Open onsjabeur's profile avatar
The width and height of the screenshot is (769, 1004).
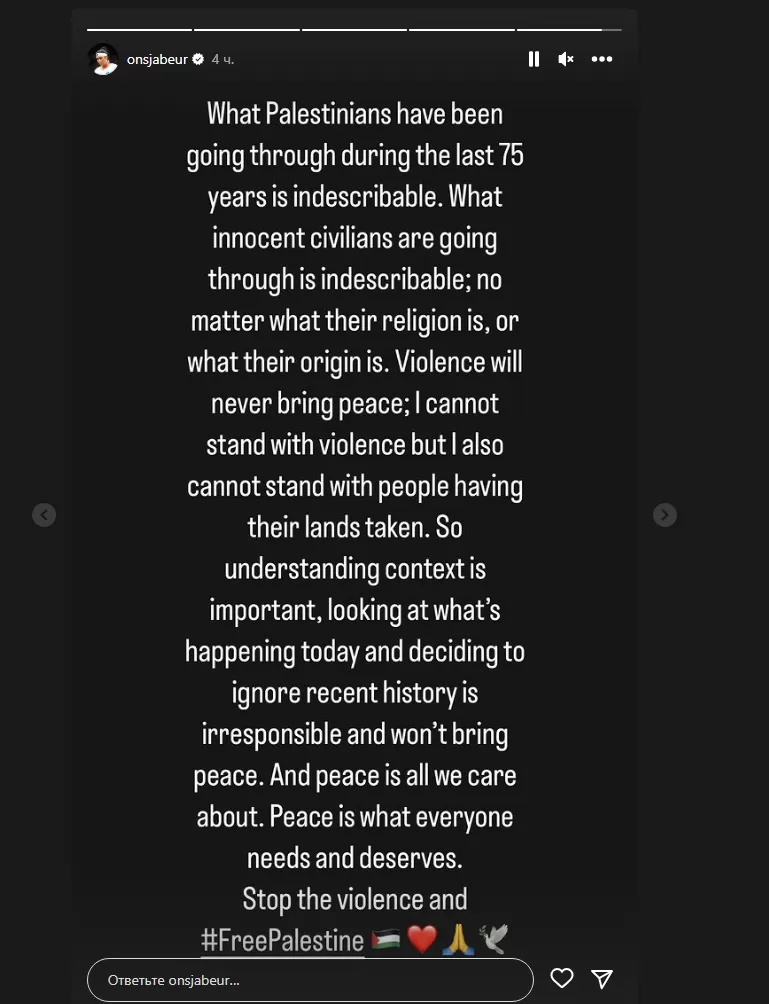coord(103,59)
